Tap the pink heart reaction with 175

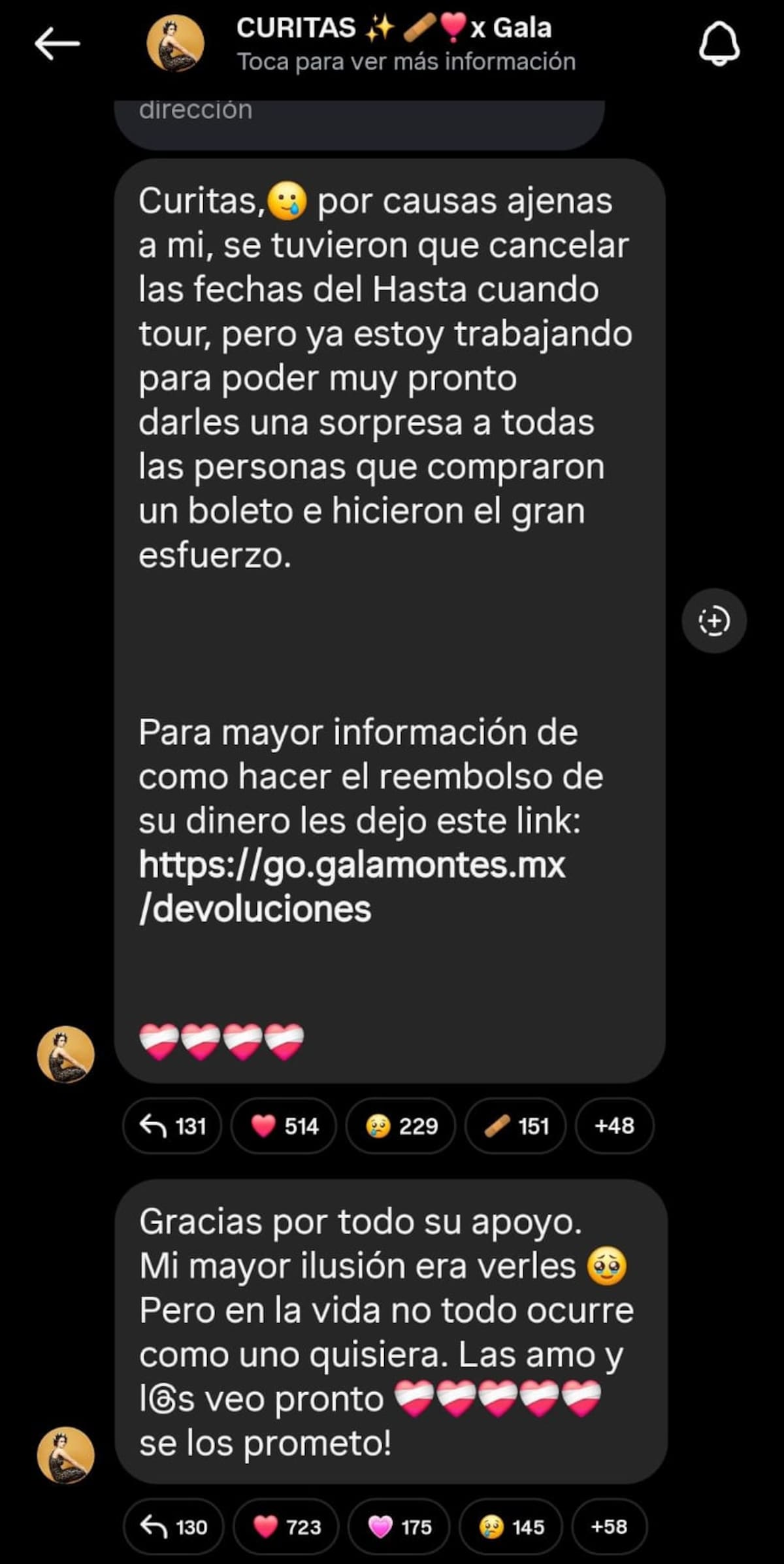(399, 1527)
